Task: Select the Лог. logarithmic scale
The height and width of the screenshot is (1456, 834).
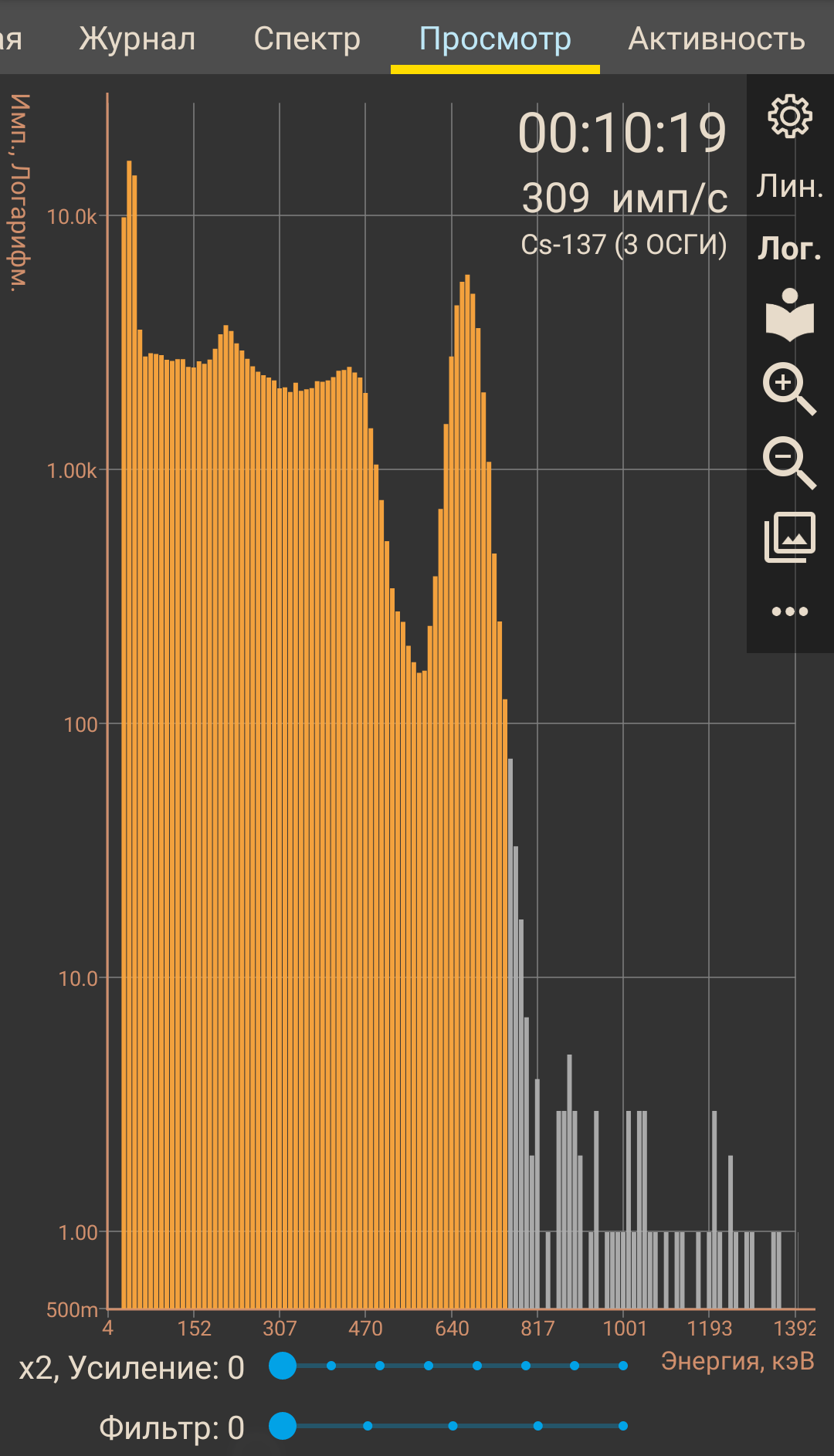Action: [790, 249]
